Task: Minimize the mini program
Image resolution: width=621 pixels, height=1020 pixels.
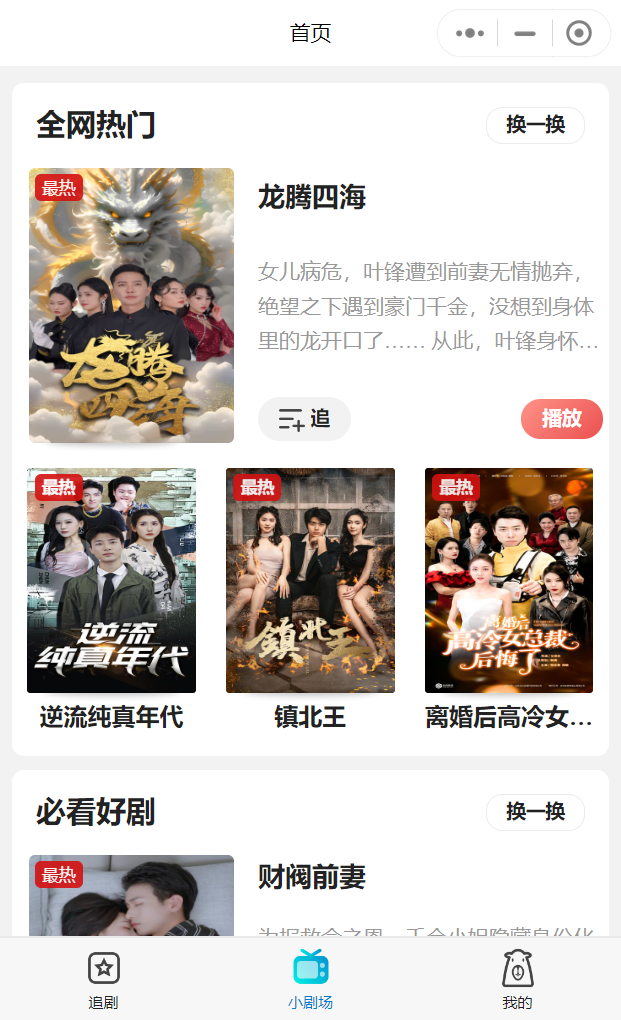Action: [x=525, y=33]
